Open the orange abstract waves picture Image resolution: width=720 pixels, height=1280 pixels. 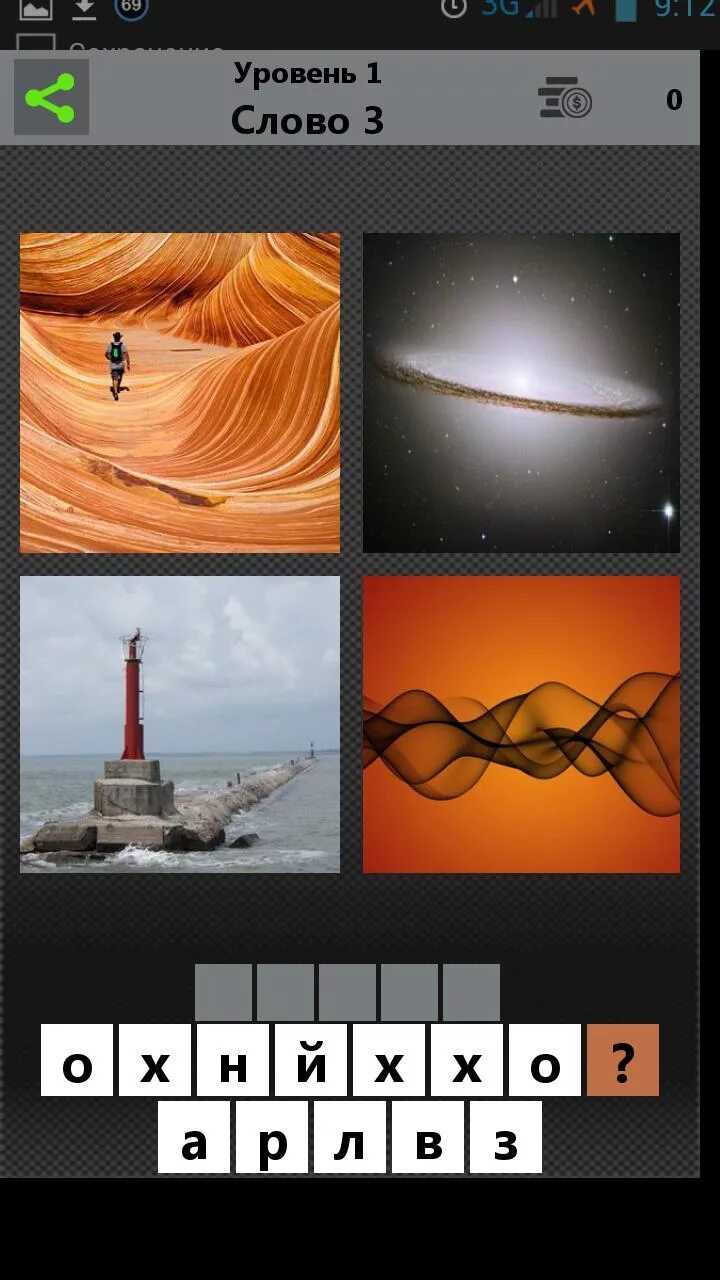coord(521,724)
